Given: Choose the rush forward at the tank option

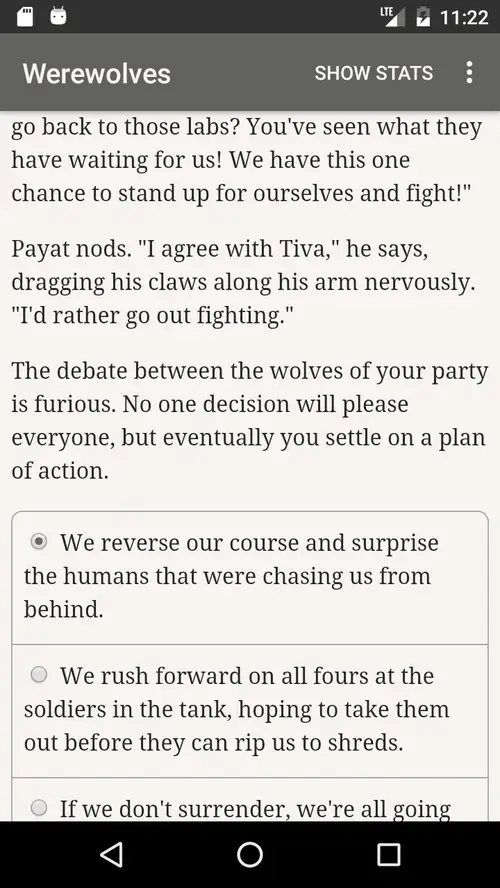Looking at the screenshot, I should point(250,711).
